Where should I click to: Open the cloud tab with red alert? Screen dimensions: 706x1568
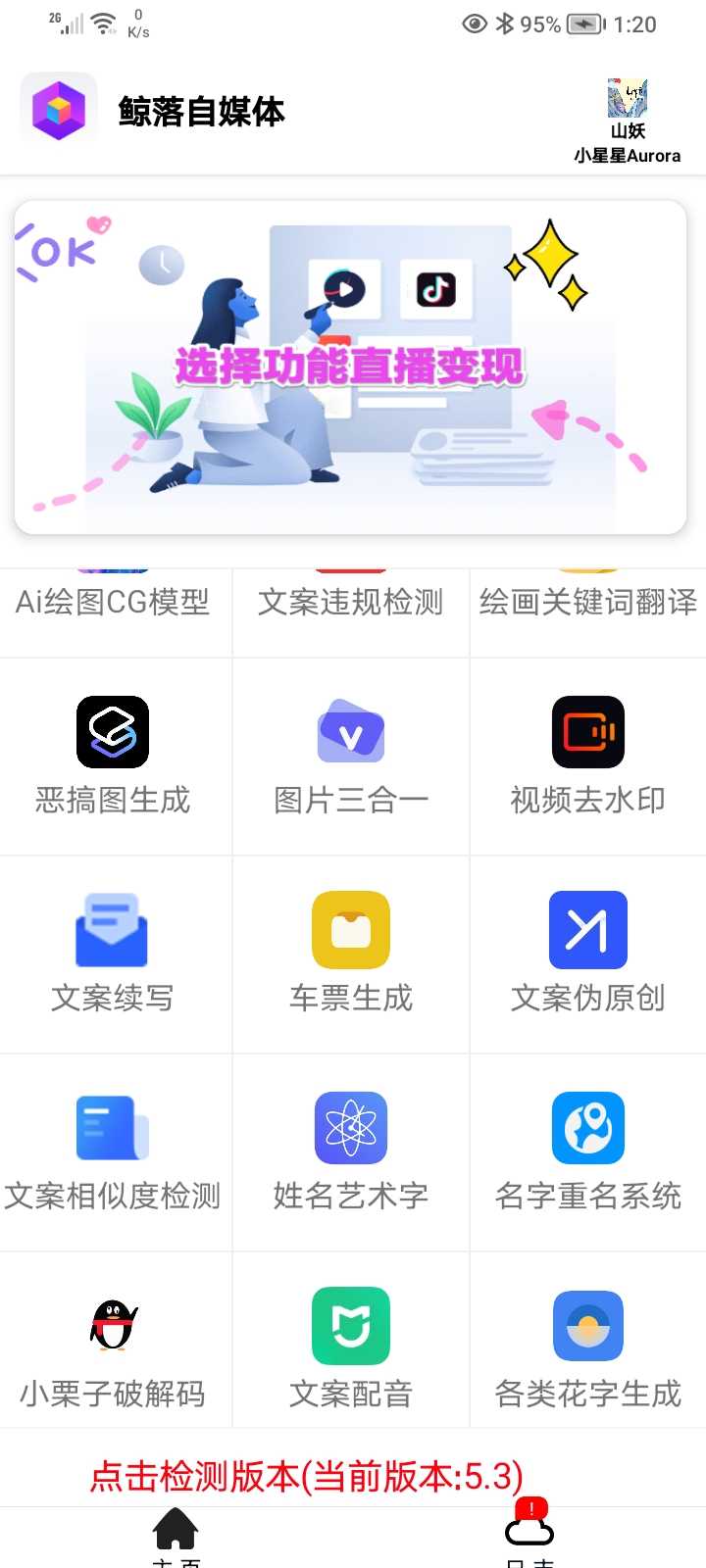[x=529, y=1531]
